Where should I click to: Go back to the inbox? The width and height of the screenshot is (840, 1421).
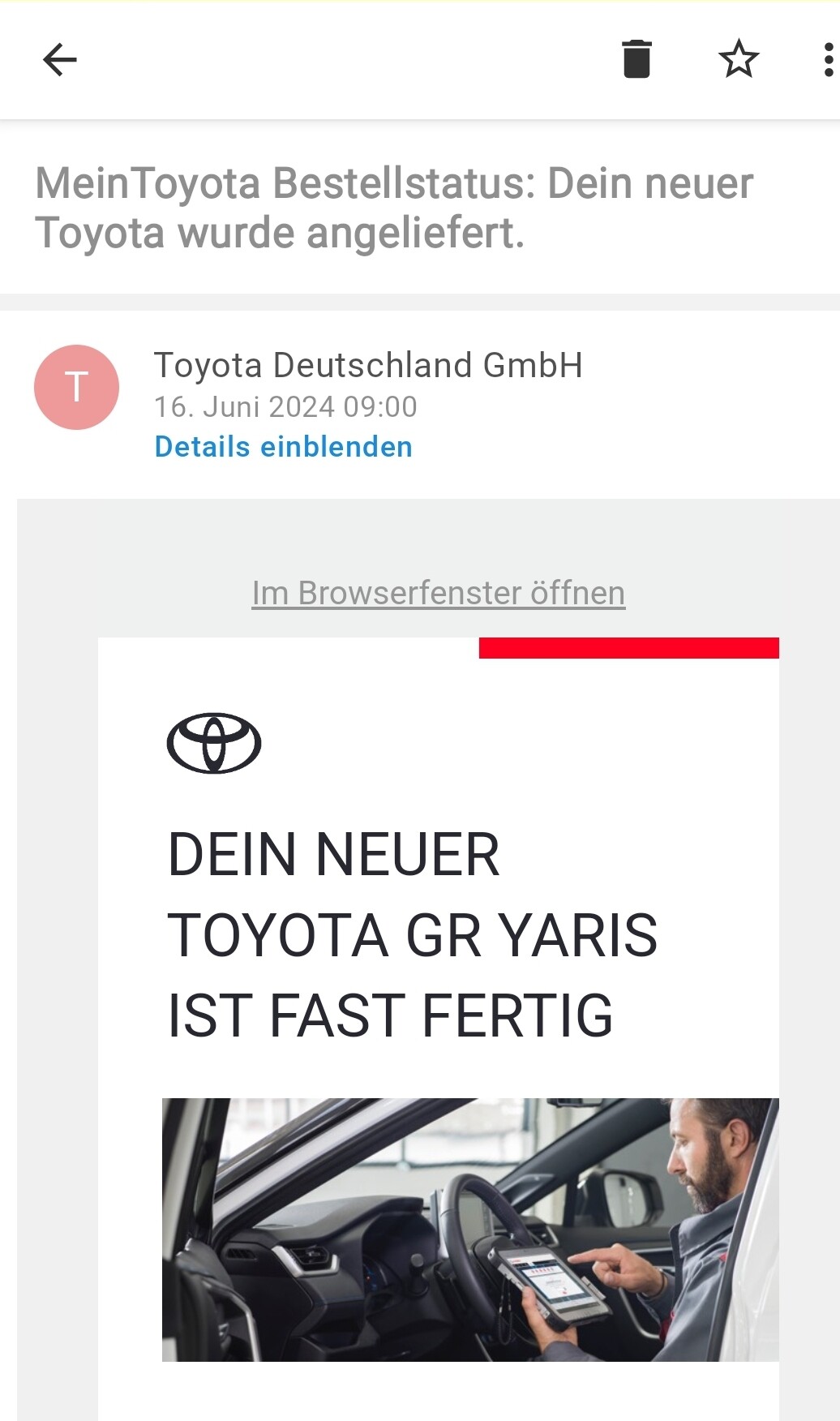point(59,59)
